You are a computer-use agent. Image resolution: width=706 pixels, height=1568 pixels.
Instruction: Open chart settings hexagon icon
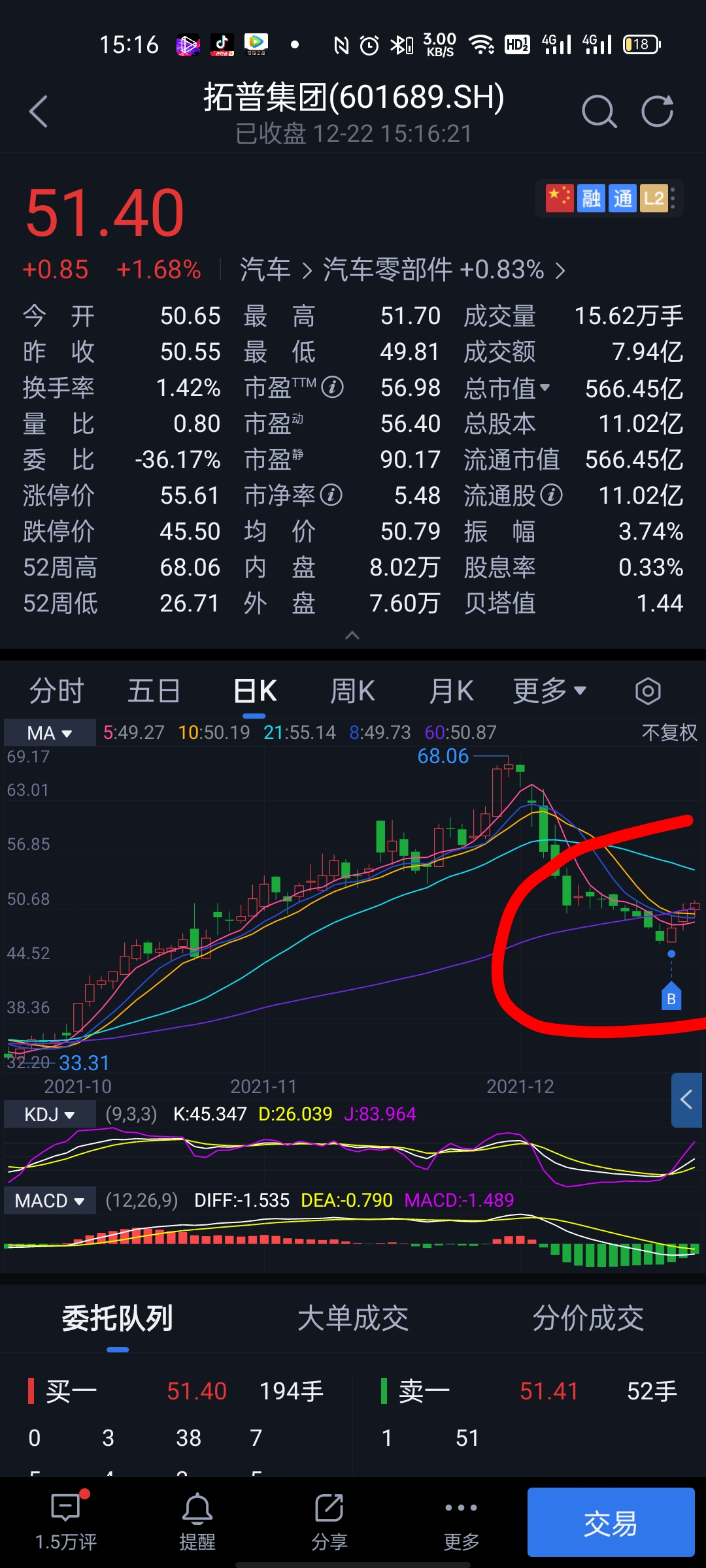[x=648, y=691]
